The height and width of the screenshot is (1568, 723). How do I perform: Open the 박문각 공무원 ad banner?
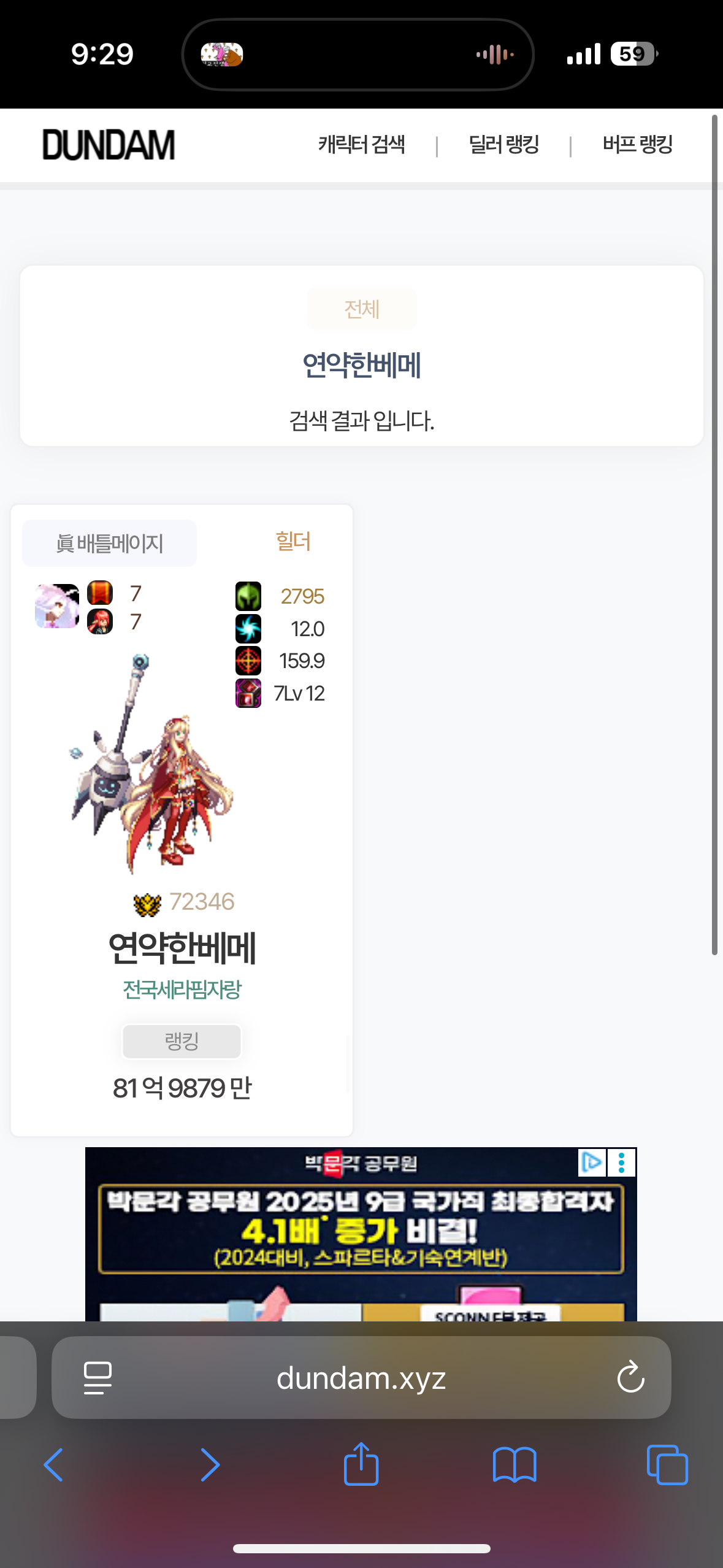(x=361, y=1233)
